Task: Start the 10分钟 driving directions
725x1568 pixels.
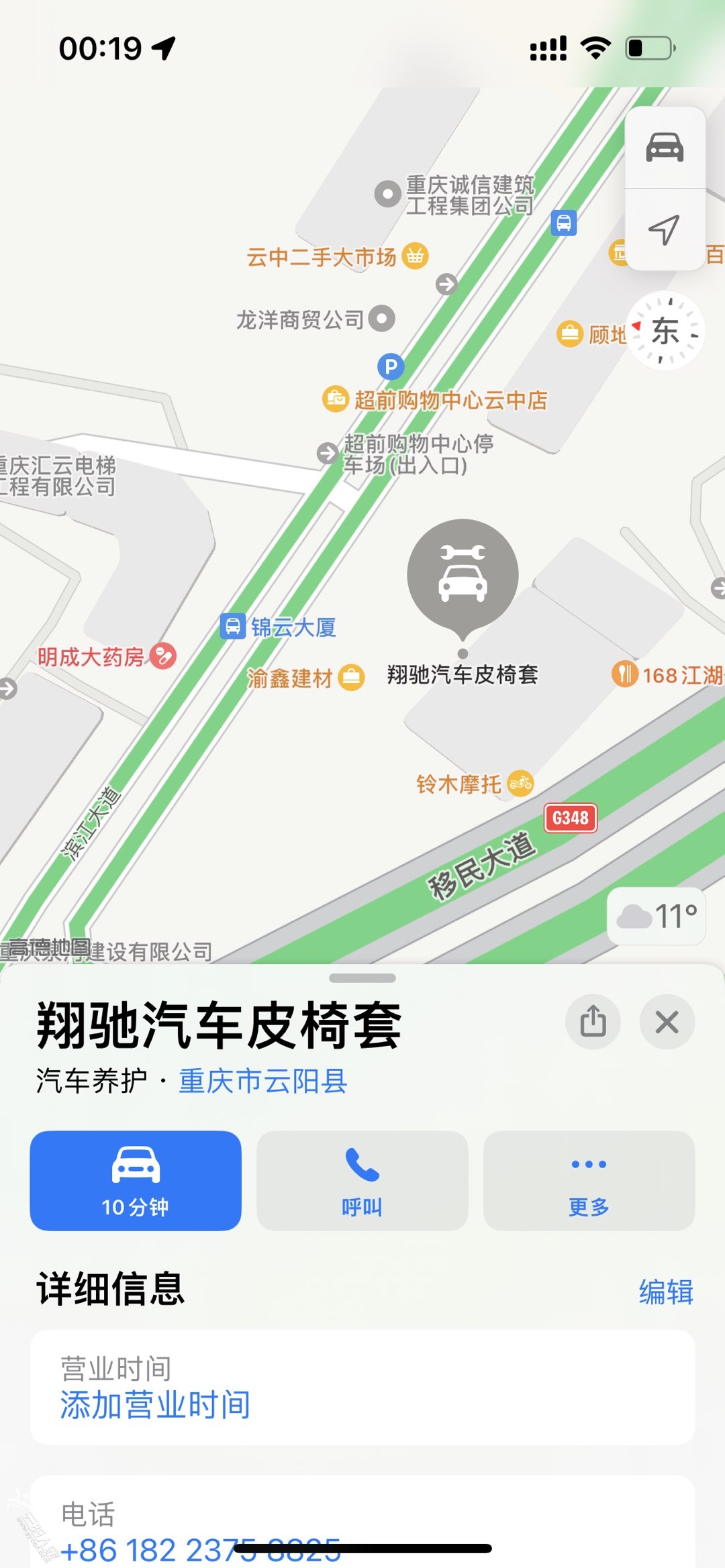Action: coord(136,1180)
